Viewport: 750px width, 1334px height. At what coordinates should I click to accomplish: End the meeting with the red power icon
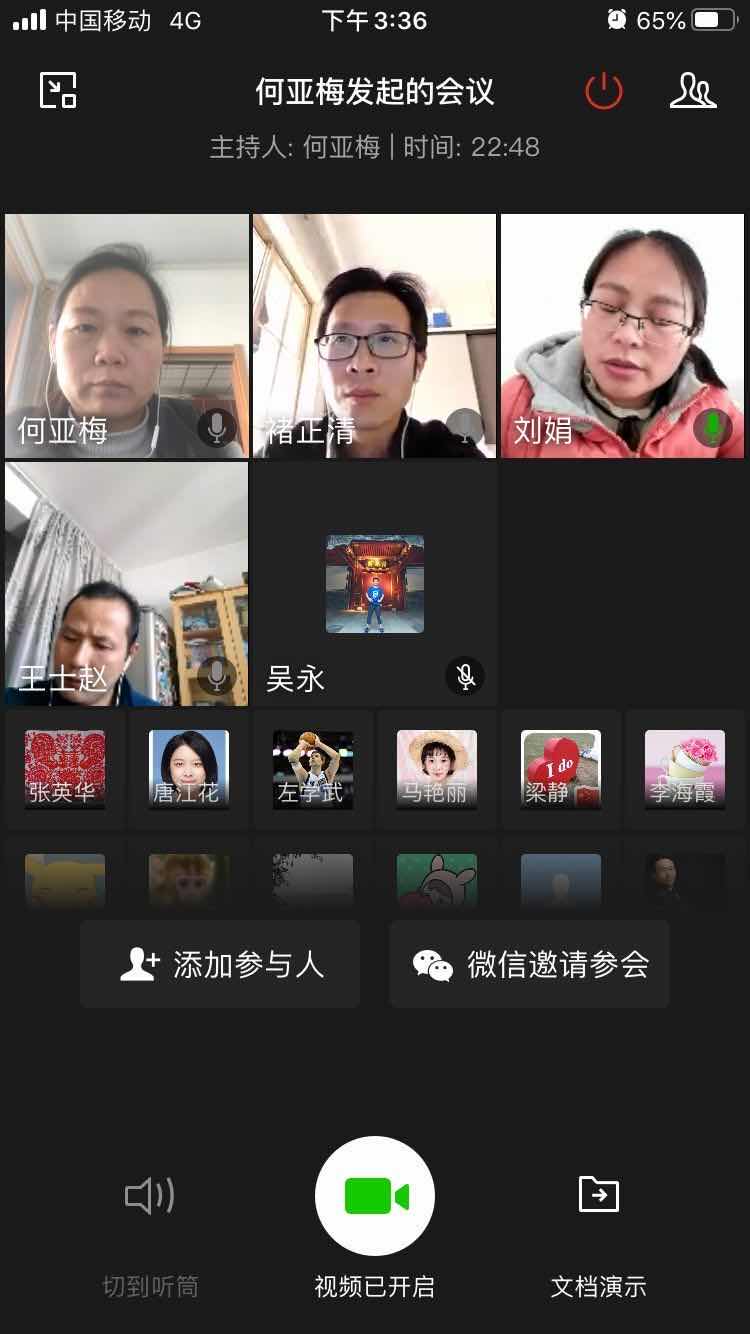coord(603,92)
